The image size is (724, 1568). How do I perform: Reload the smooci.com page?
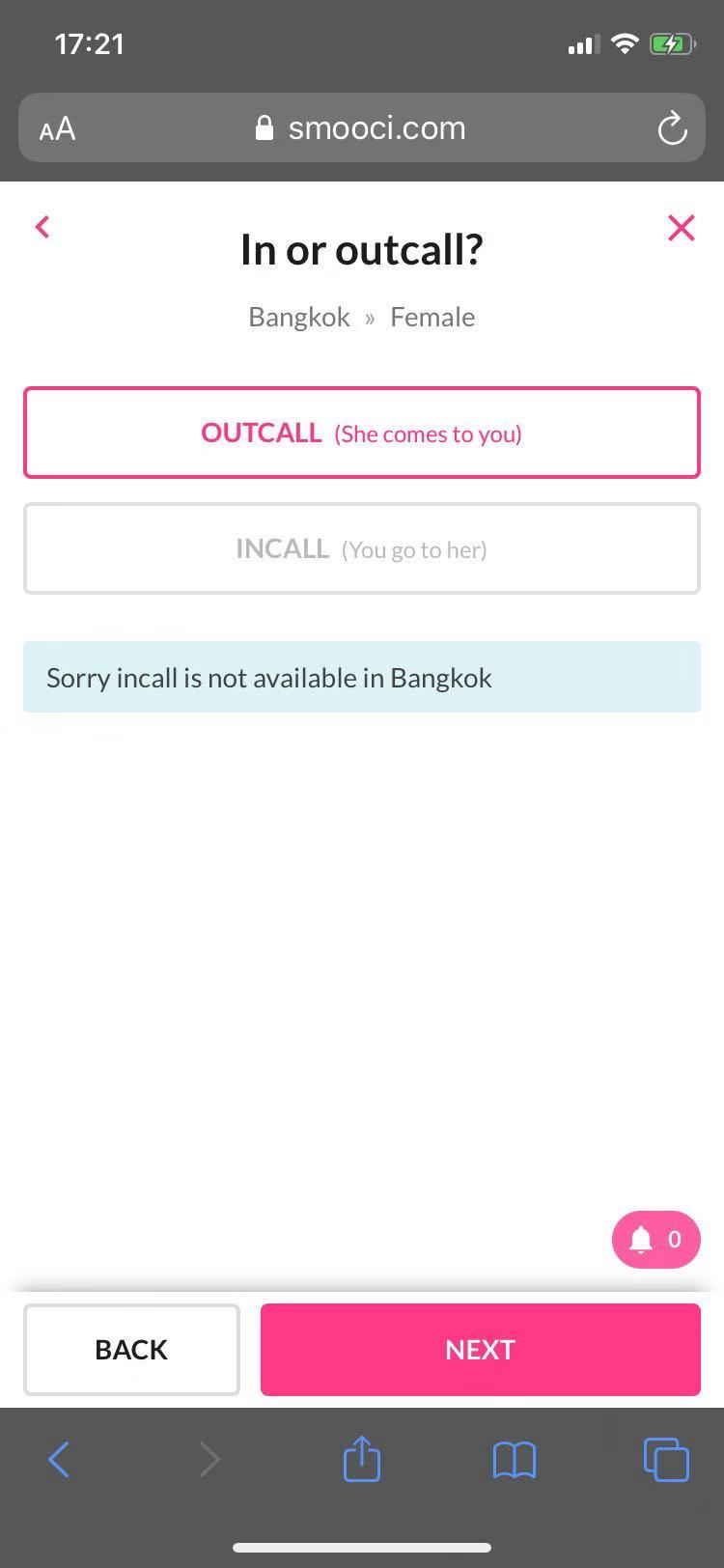point(672,128)
